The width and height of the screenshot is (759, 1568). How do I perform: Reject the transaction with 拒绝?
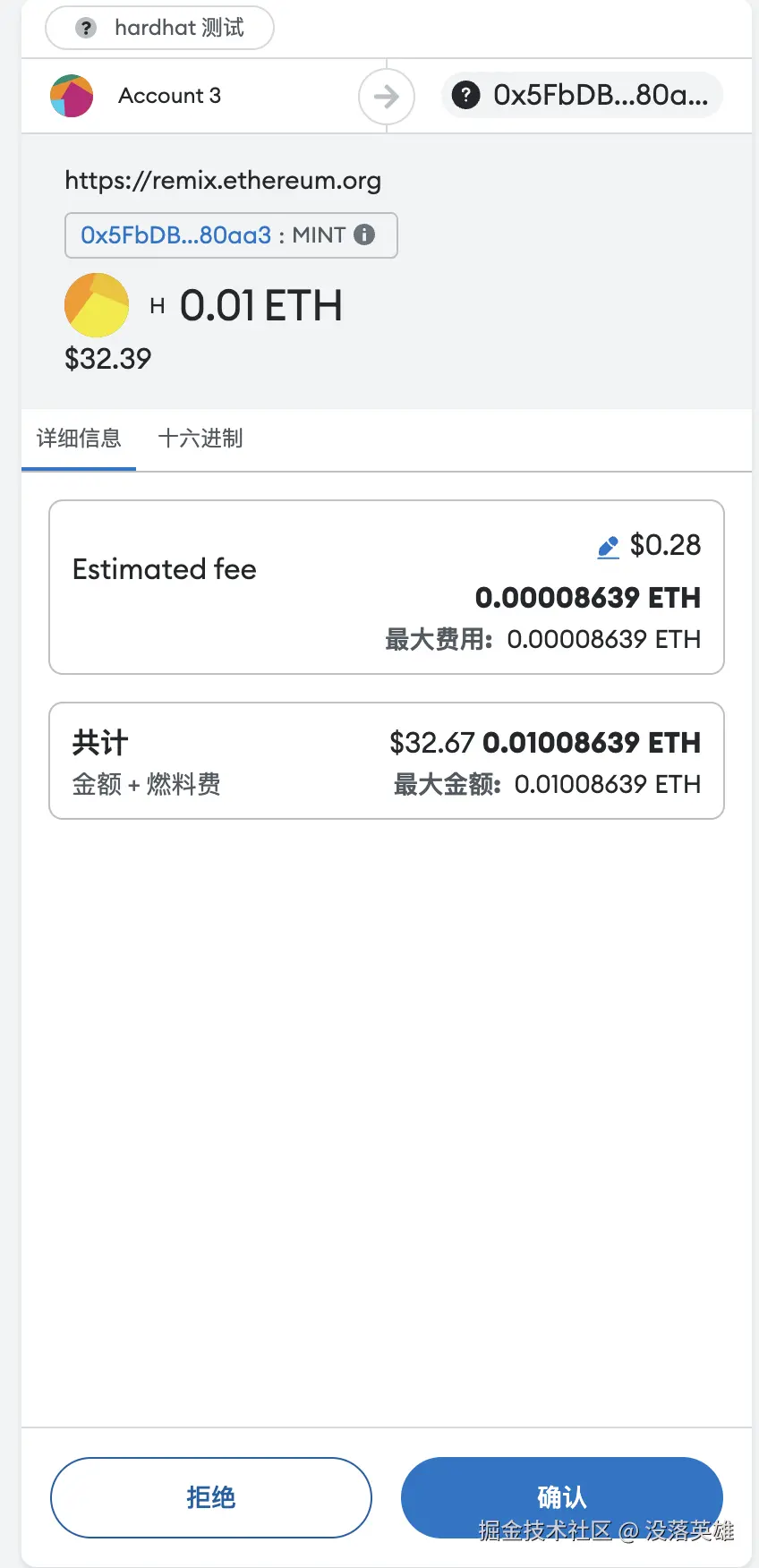coord(211,1497)
